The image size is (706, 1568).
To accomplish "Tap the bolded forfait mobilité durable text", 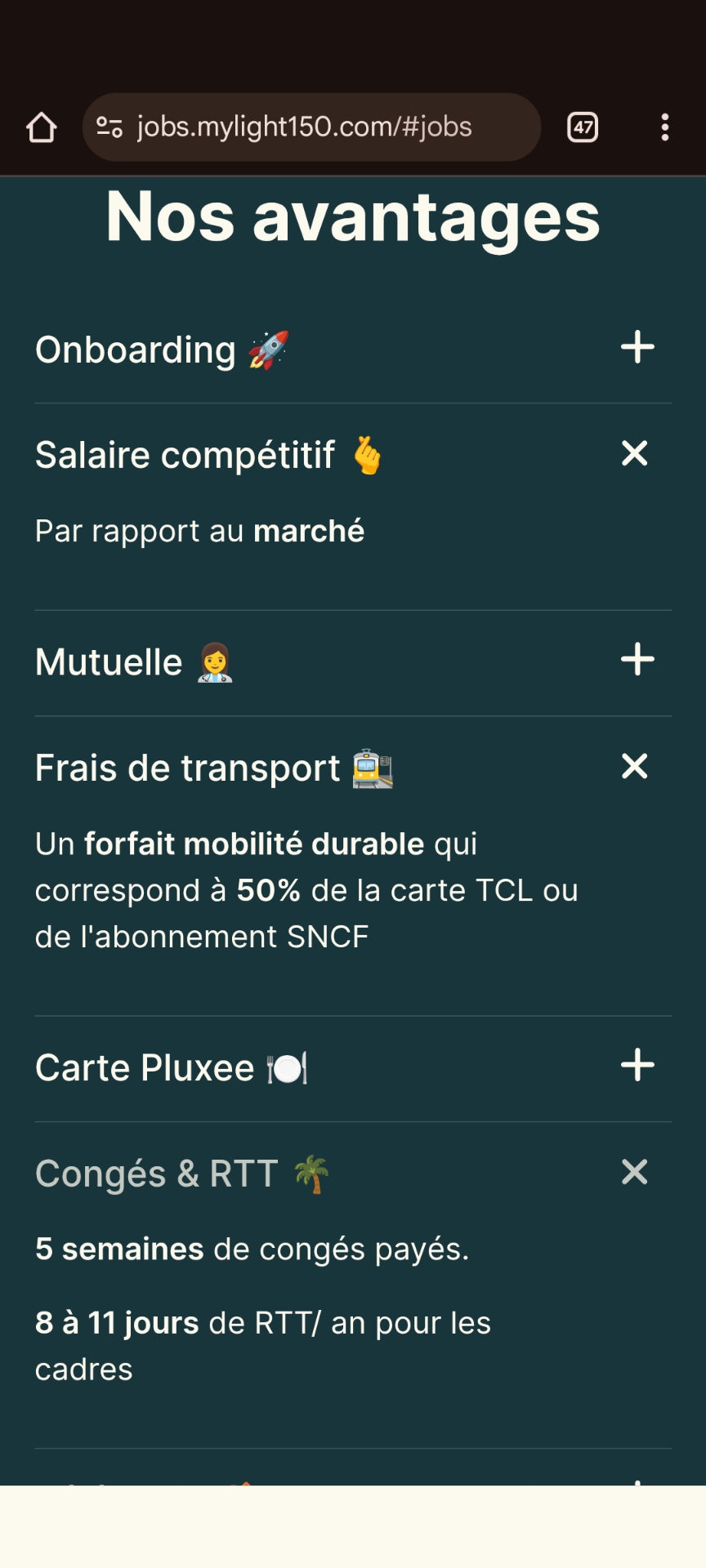I will click(x=254, y=844).
